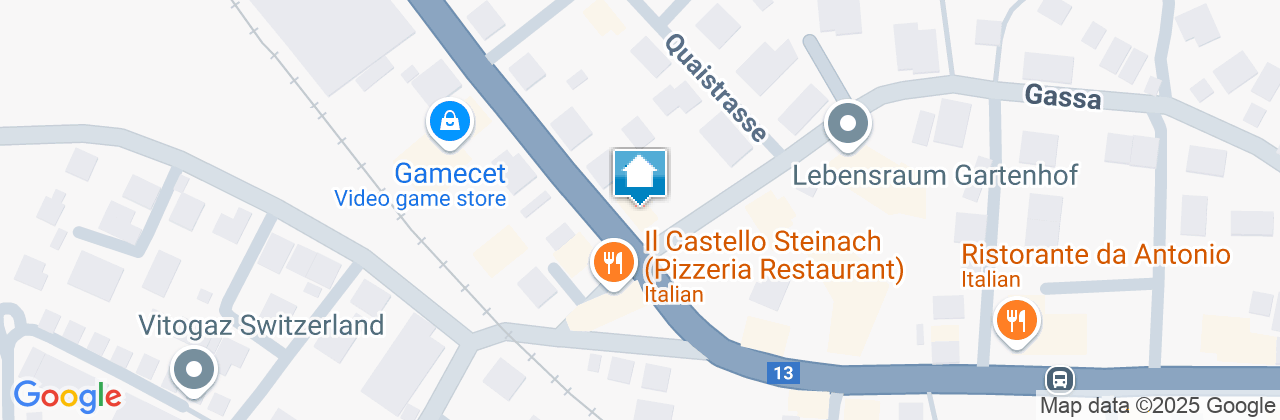Tap the Lebensraum Gartenhof marker
Screen dimensions: 1280x420
pyautogui.click(x=848, y=127)
